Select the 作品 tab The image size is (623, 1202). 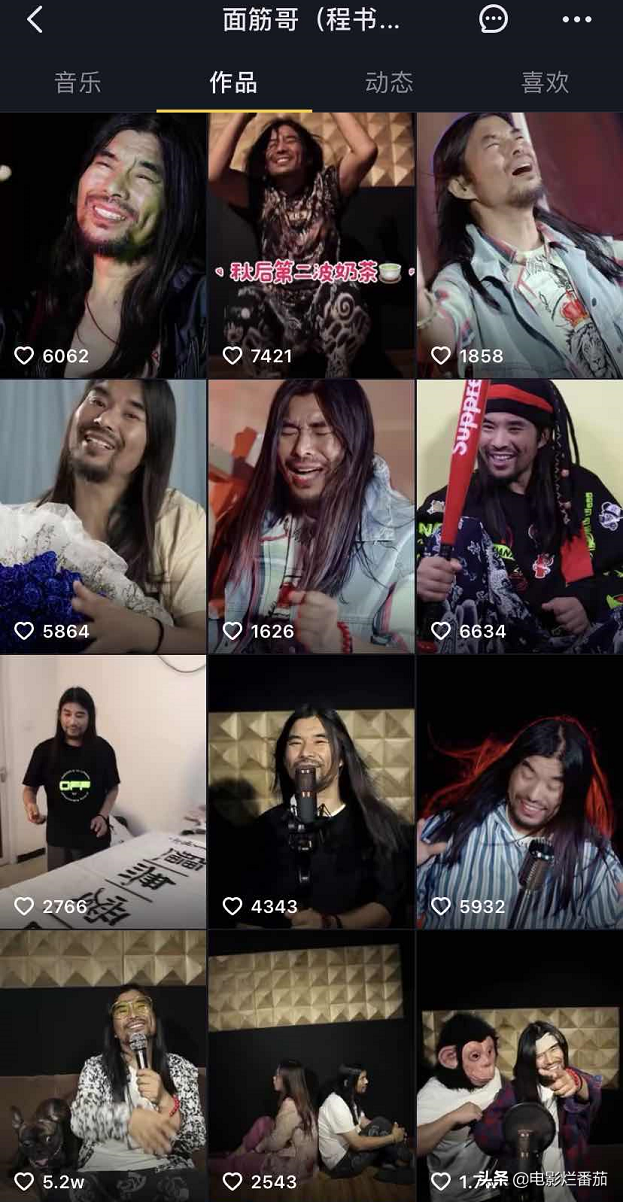233,83
